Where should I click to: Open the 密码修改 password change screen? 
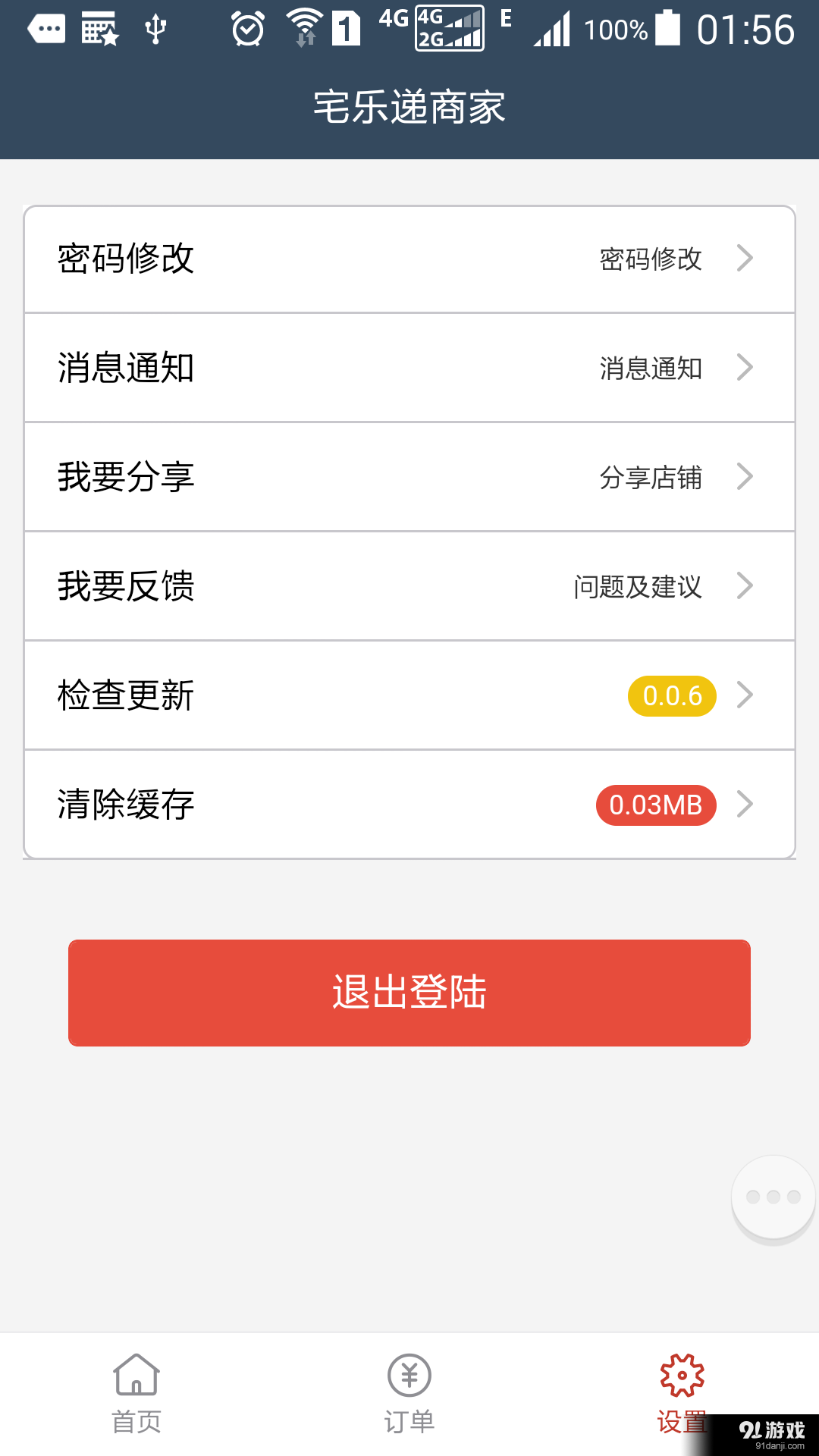[x=409, y=259]
